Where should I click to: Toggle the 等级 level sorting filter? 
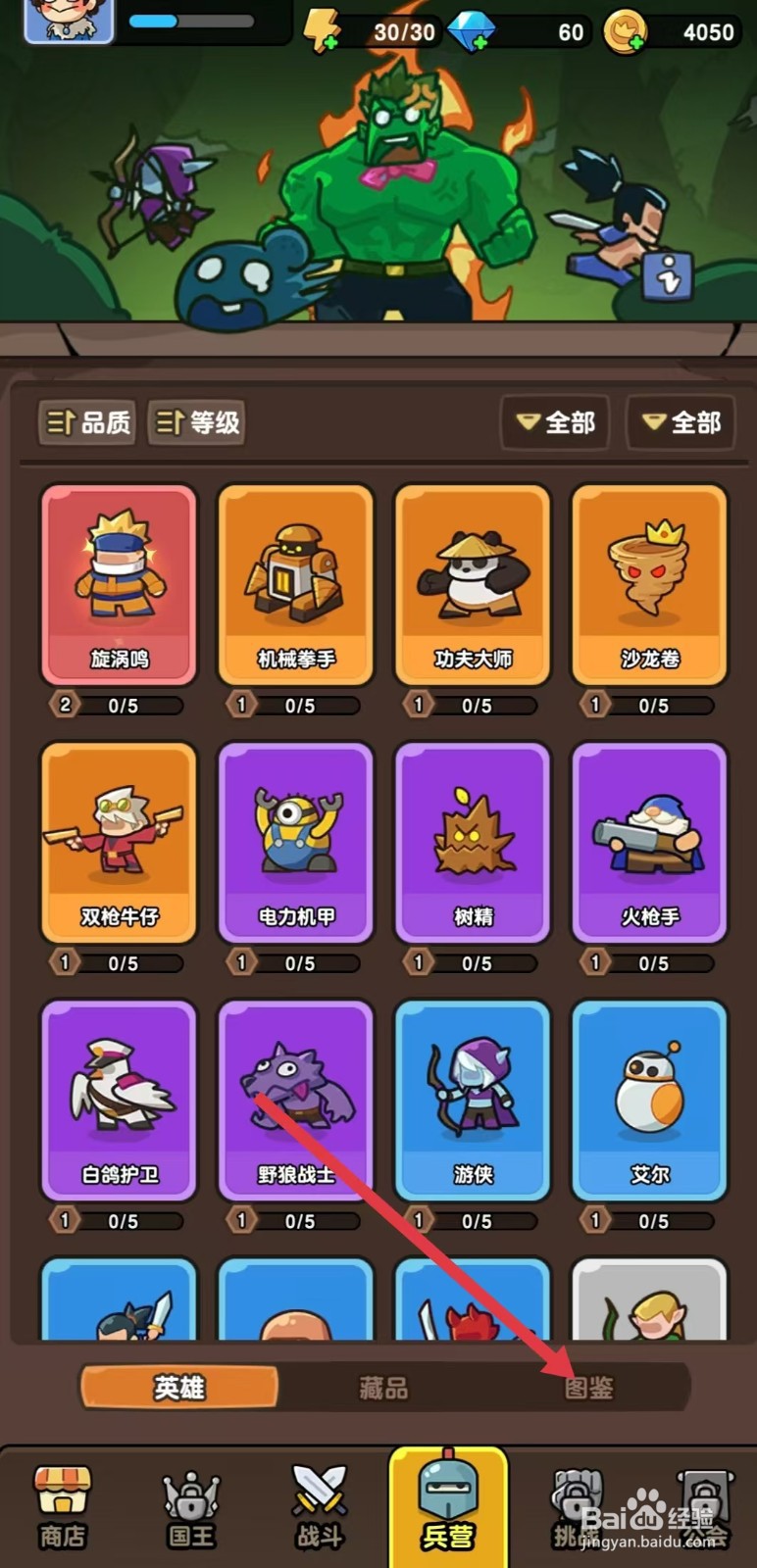196,423
